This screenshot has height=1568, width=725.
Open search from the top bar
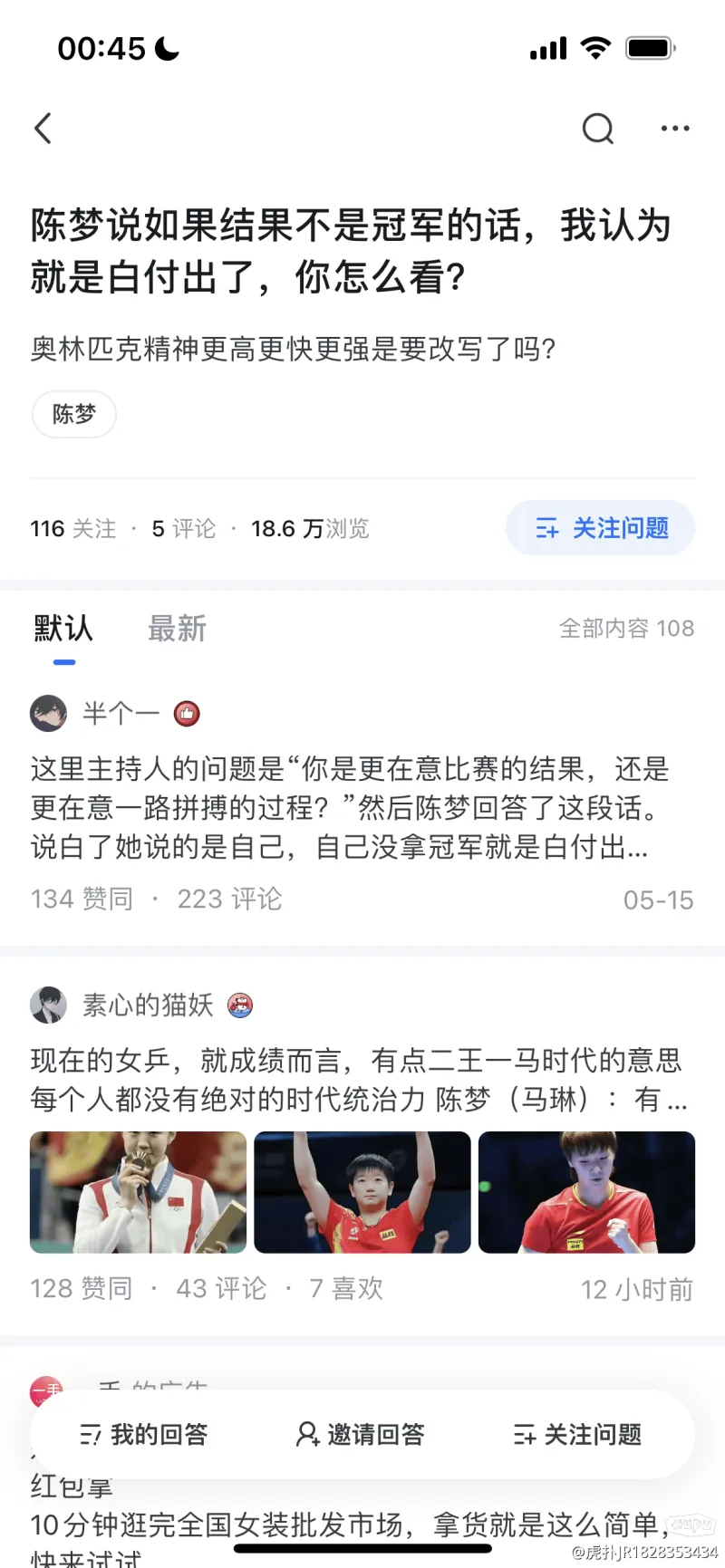click(598, 129)
